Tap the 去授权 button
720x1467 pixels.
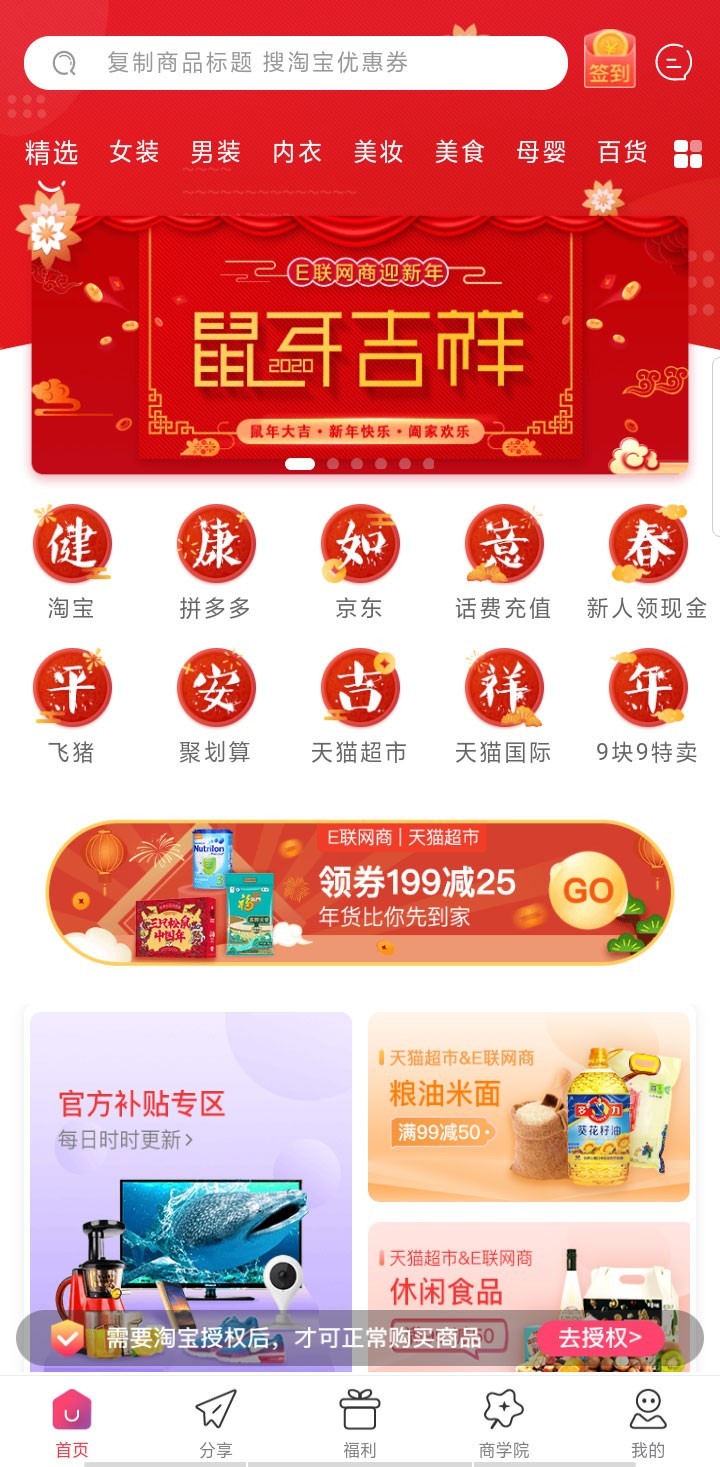pyautogui.click(x=600, y=1338)
